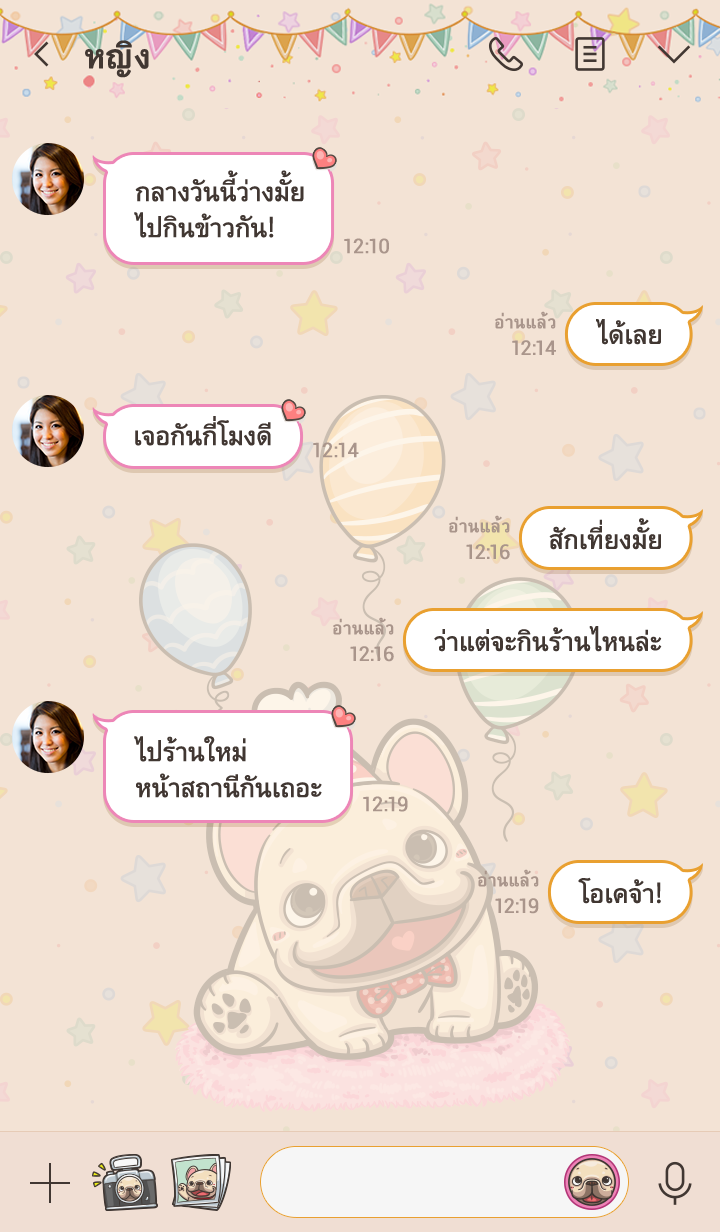The height and width of the screenshot is (1232, 720).
Task: Go back from the chat with หญิง
Action: [40, 55]
